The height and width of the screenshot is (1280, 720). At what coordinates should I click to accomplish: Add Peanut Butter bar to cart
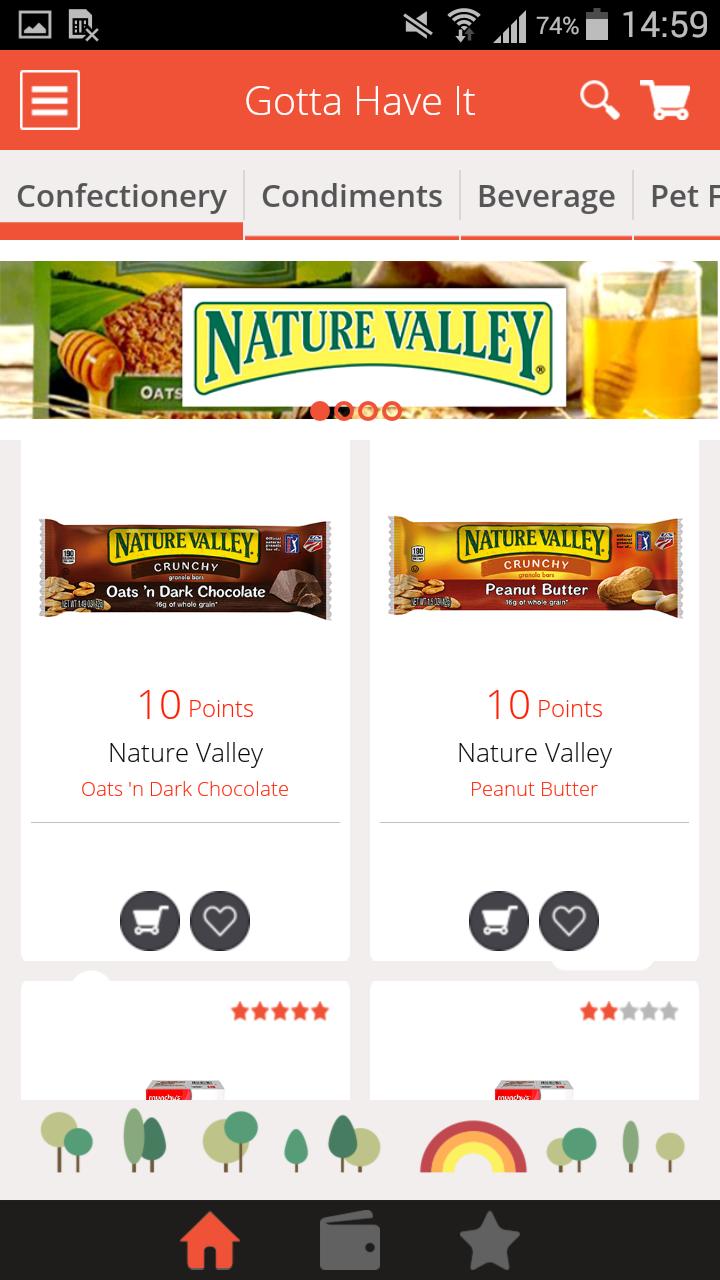(x=499, y=921)
